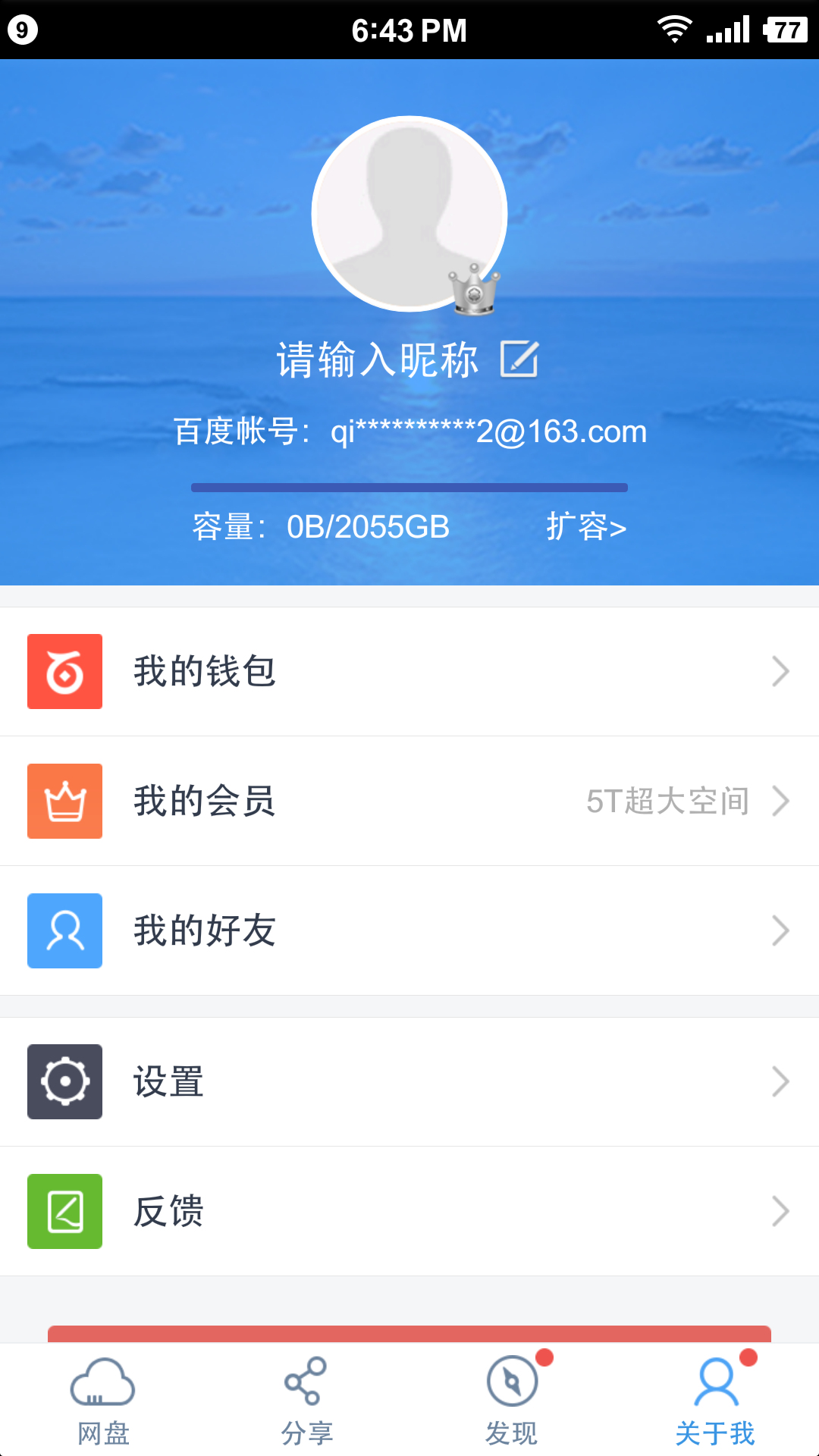This screenshot has width=819, height=1456.
Task: Open the profile avatar picture
Action: click(x=409, y=214)
